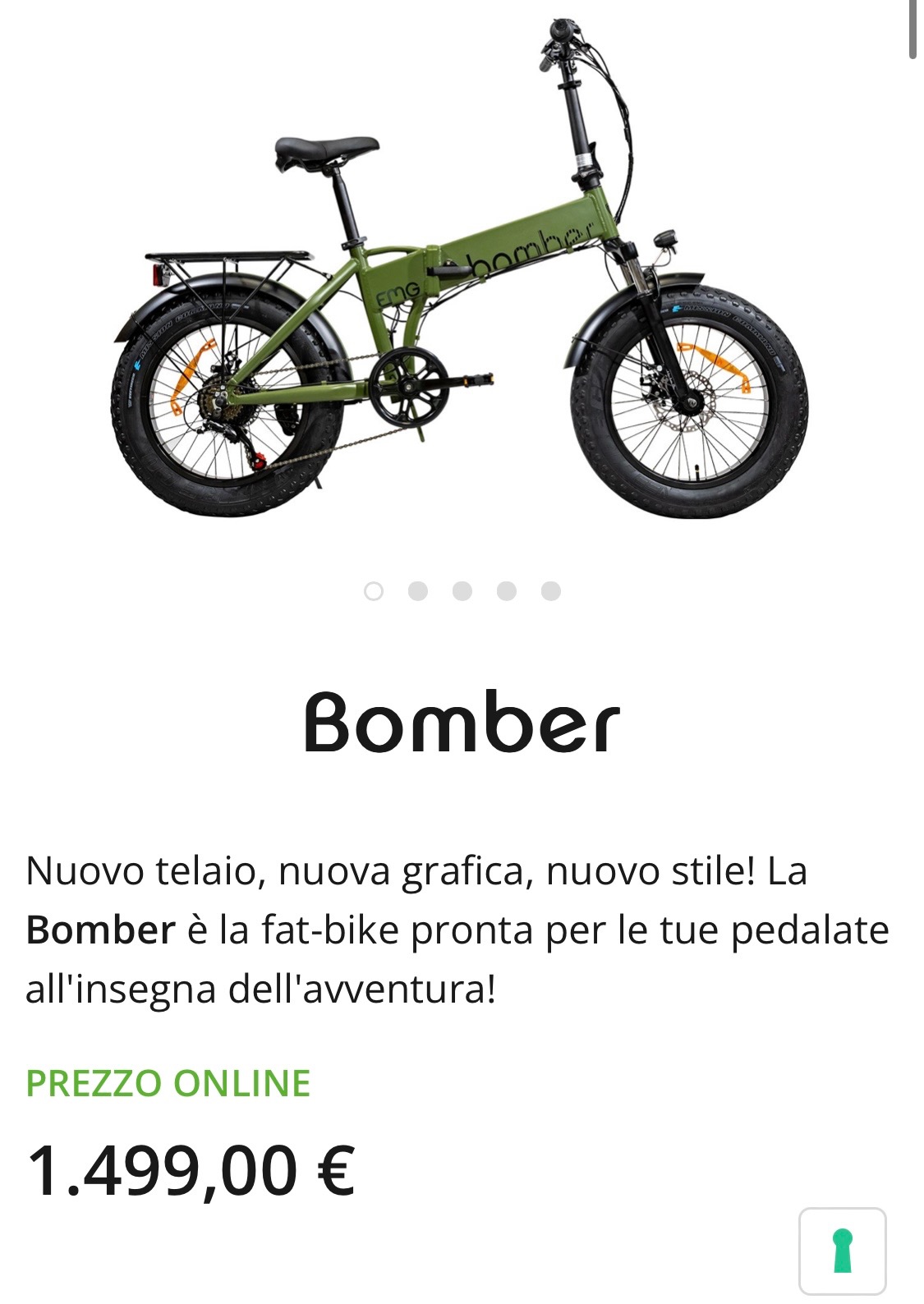Jump to the third image dot

click(x=462, y=591)
